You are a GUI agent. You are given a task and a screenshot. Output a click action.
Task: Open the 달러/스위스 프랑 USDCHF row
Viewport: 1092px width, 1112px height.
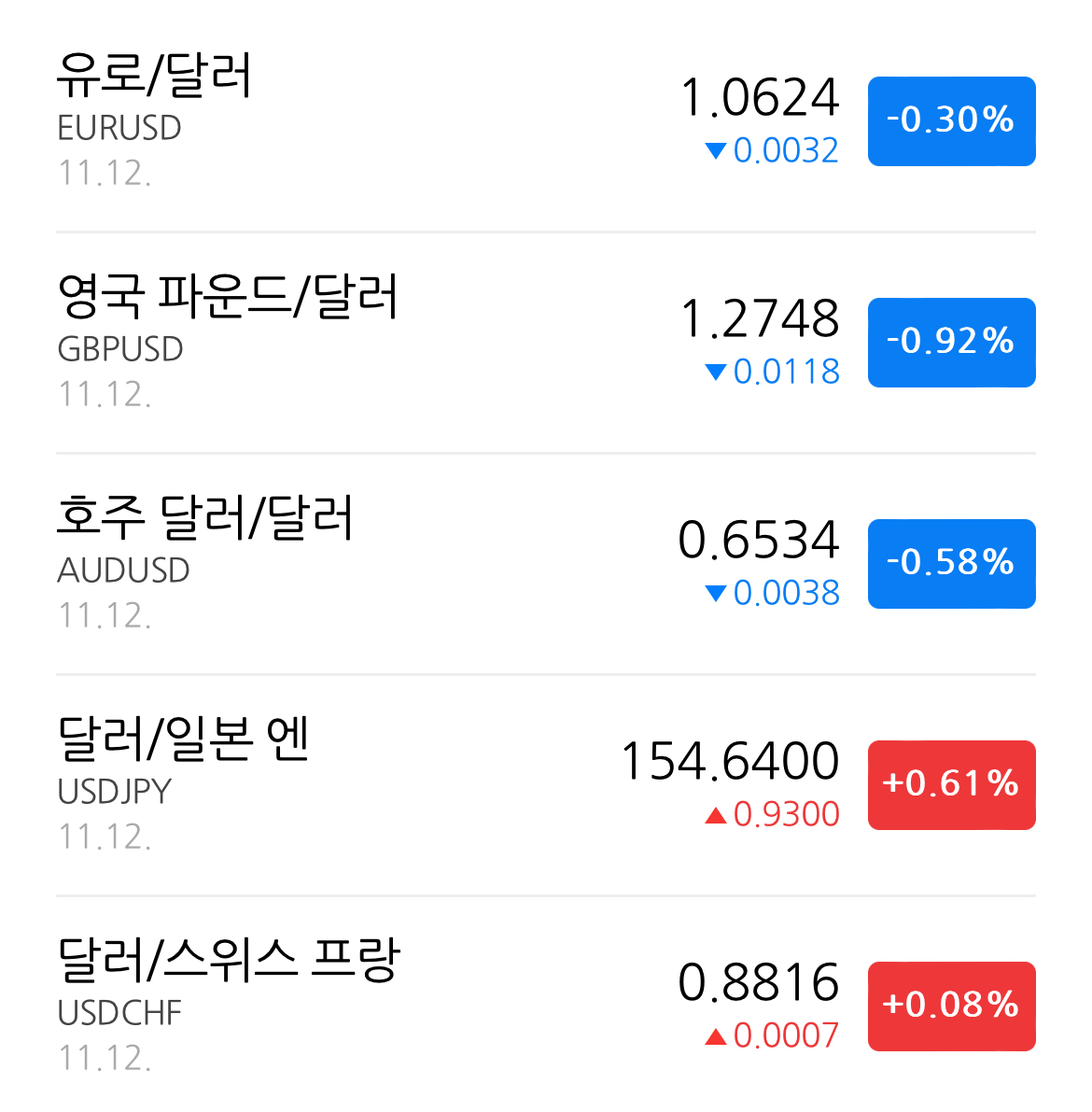click(x=546, y=1005)
